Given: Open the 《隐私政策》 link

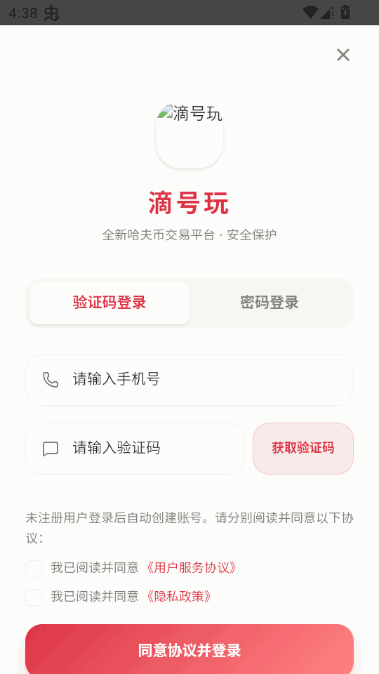Looking at the screenshot, I should point(178,597).
